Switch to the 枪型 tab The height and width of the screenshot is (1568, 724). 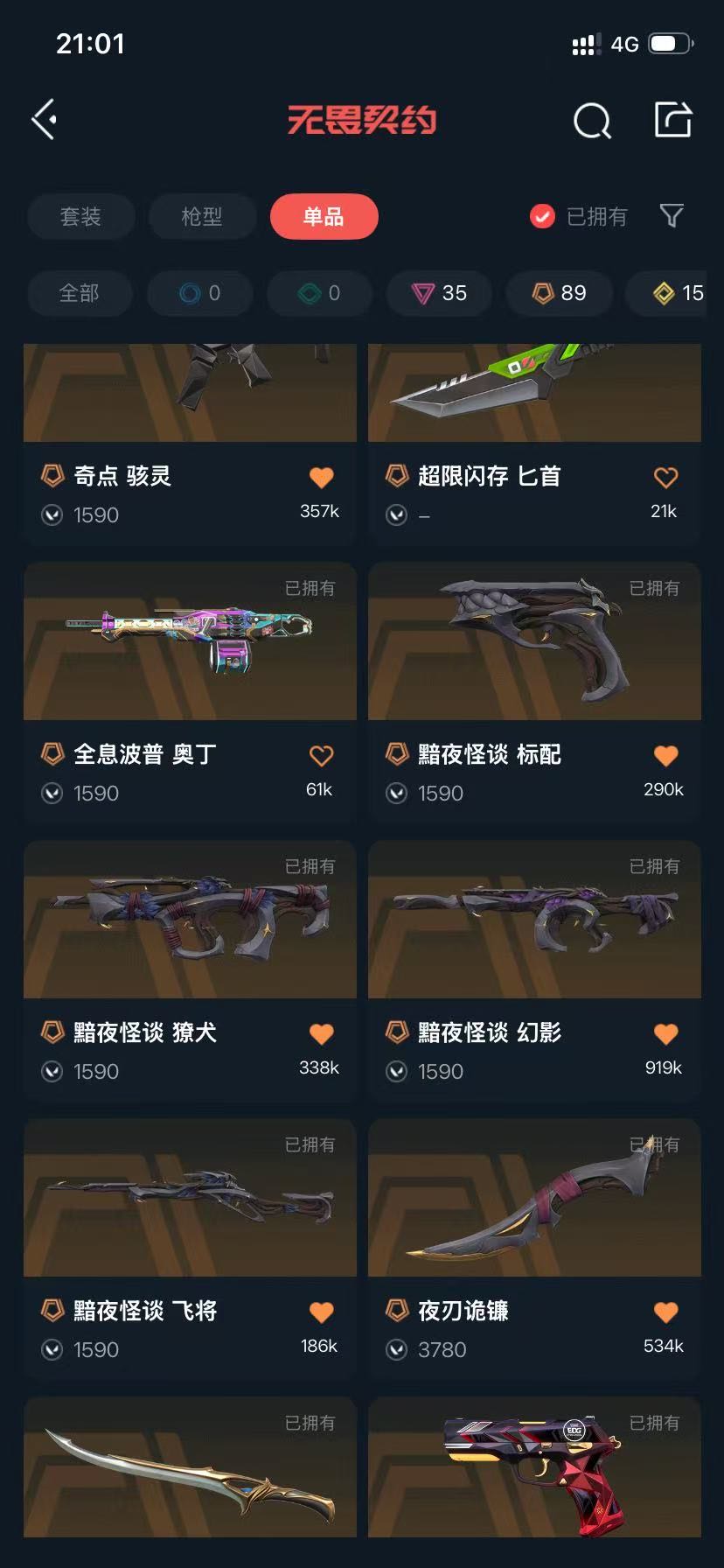(202, 216)
